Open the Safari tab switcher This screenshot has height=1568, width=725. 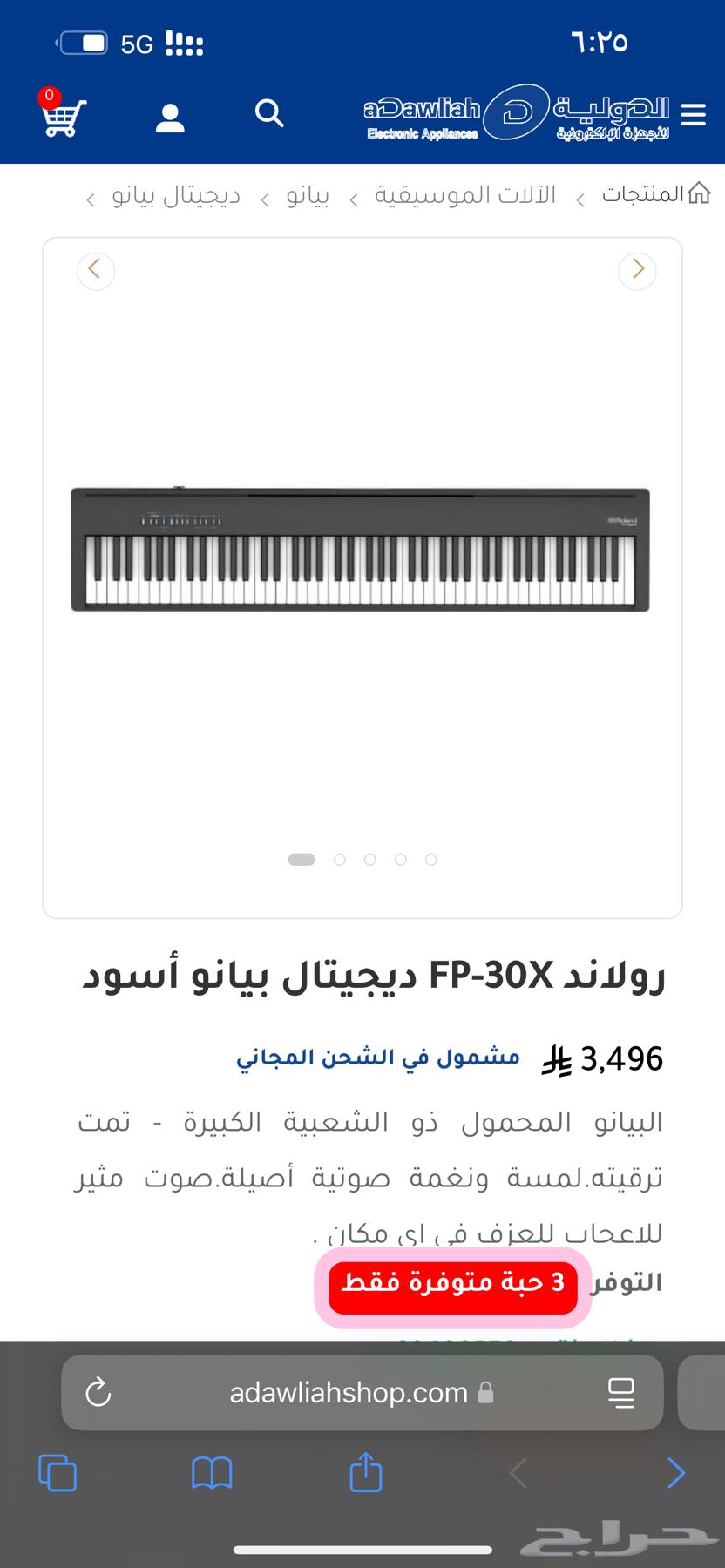point(58,1472)
